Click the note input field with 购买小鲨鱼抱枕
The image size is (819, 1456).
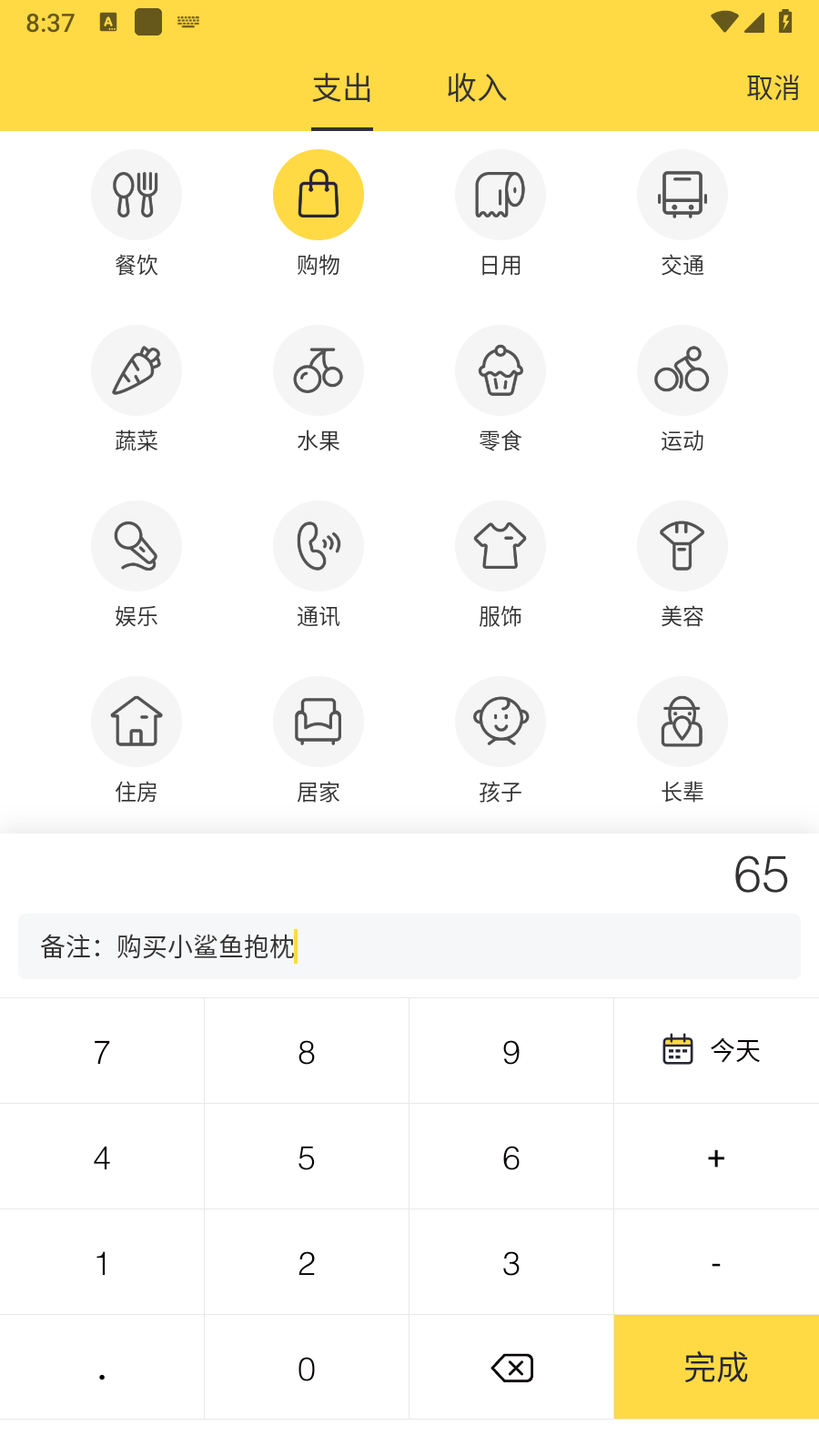[409, 946]
